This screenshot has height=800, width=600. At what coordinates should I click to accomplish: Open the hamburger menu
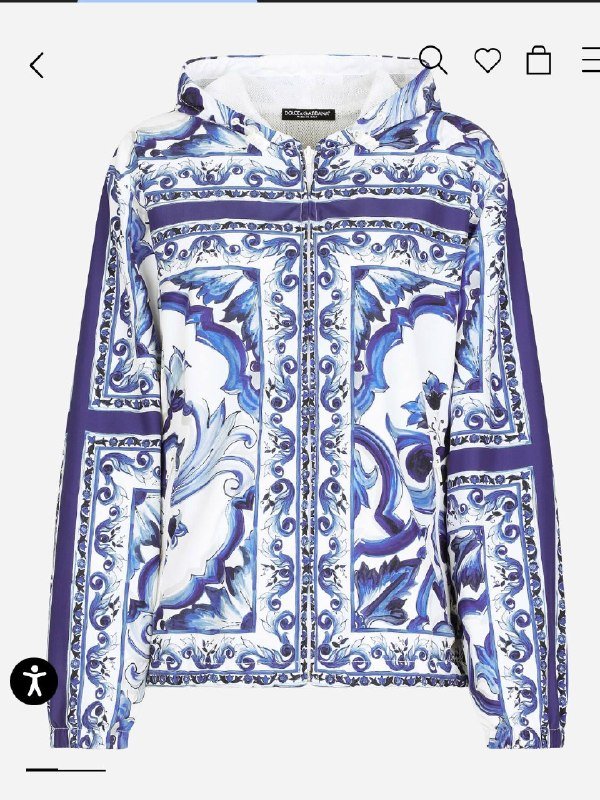pos(591,61)
